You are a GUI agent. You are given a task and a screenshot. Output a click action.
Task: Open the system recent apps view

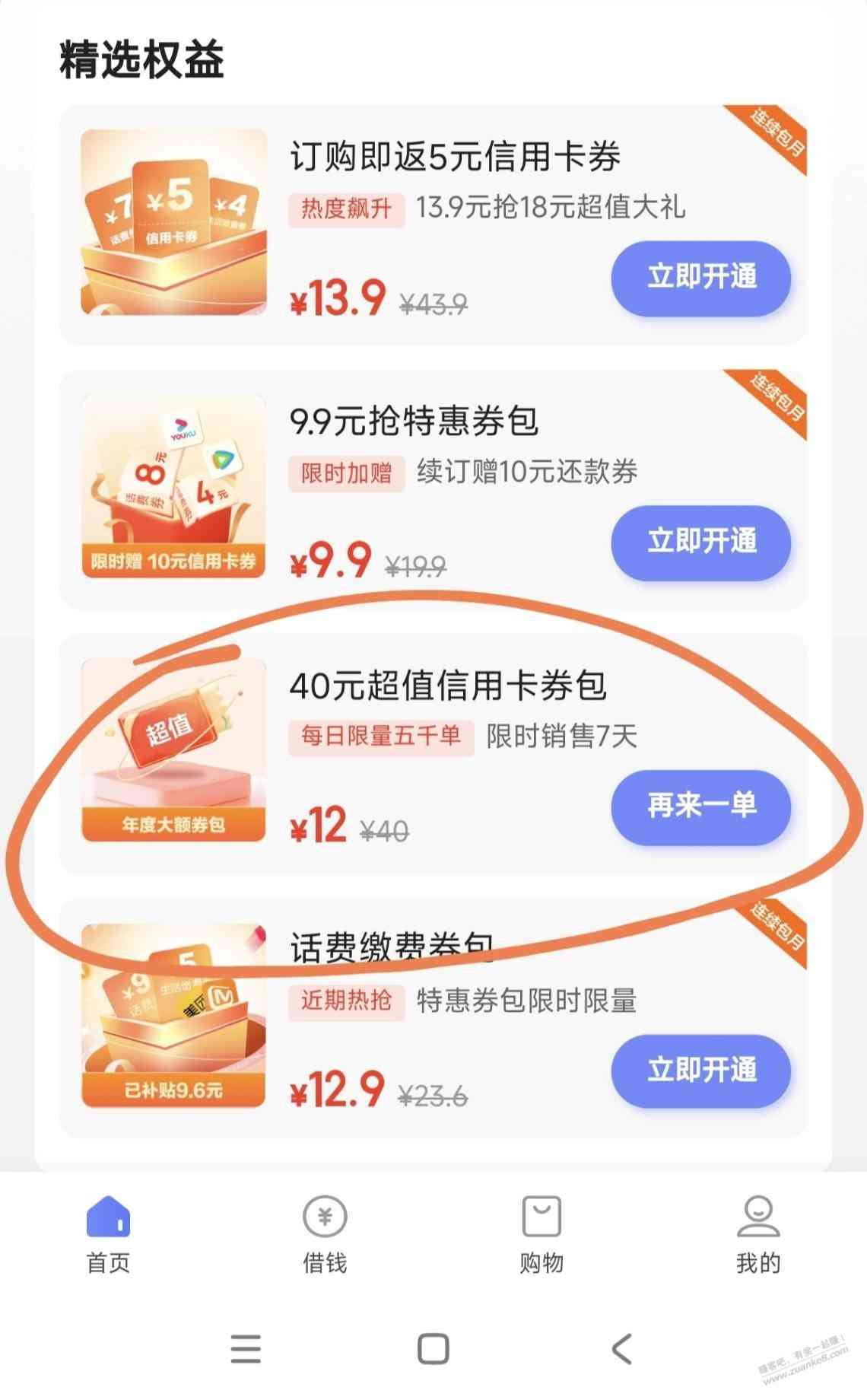click(246, 1349)
